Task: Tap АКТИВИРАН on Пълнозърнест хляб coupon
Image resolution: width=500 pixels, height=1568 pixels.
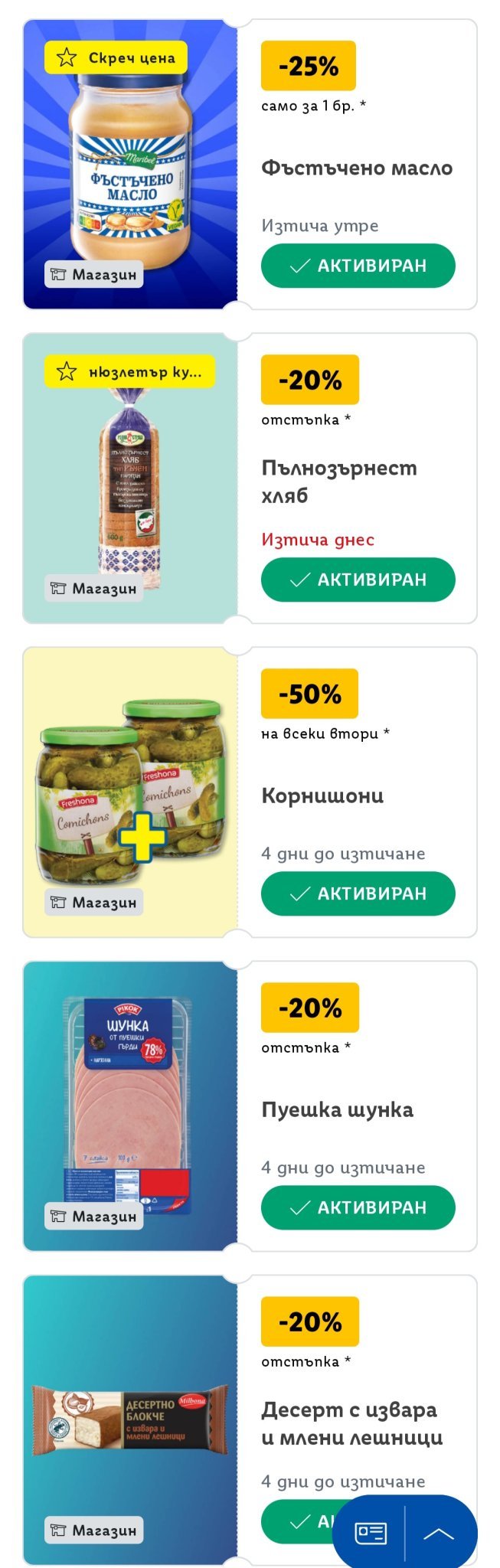Action: tap(358, 580)
